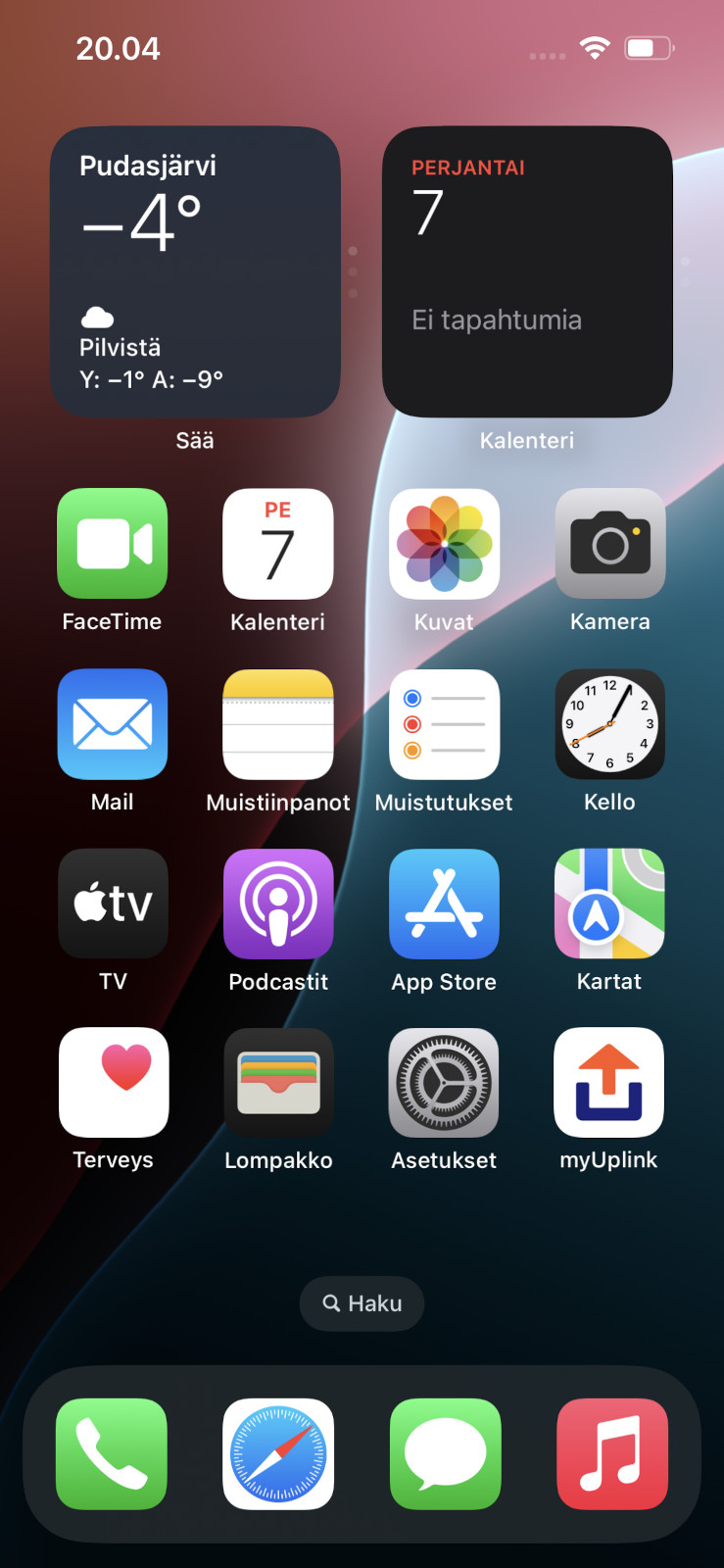Viewport: 724px width, 1568px height.
Task: Open Asetukset settings
Action: pos(445,1083)
